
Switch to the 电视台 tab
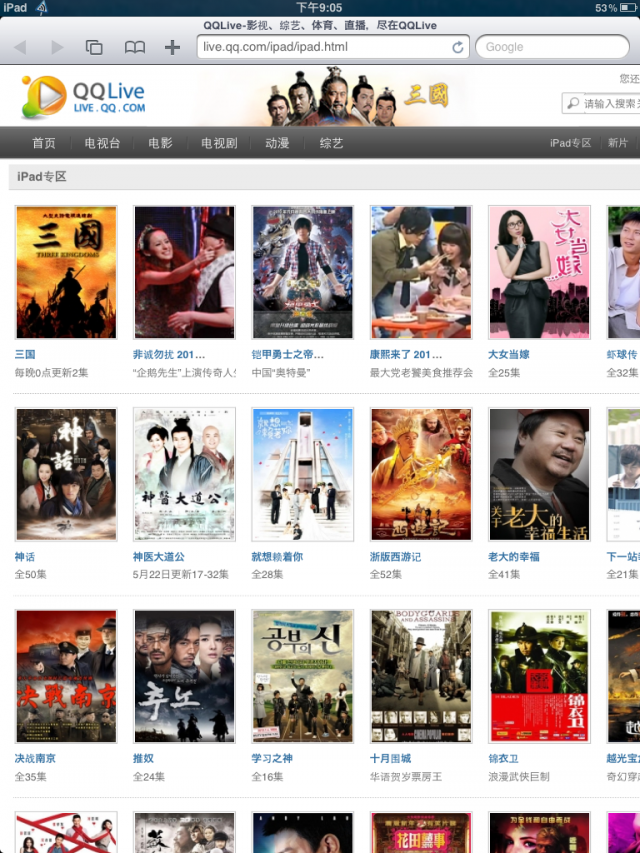[x=102, y=143]
